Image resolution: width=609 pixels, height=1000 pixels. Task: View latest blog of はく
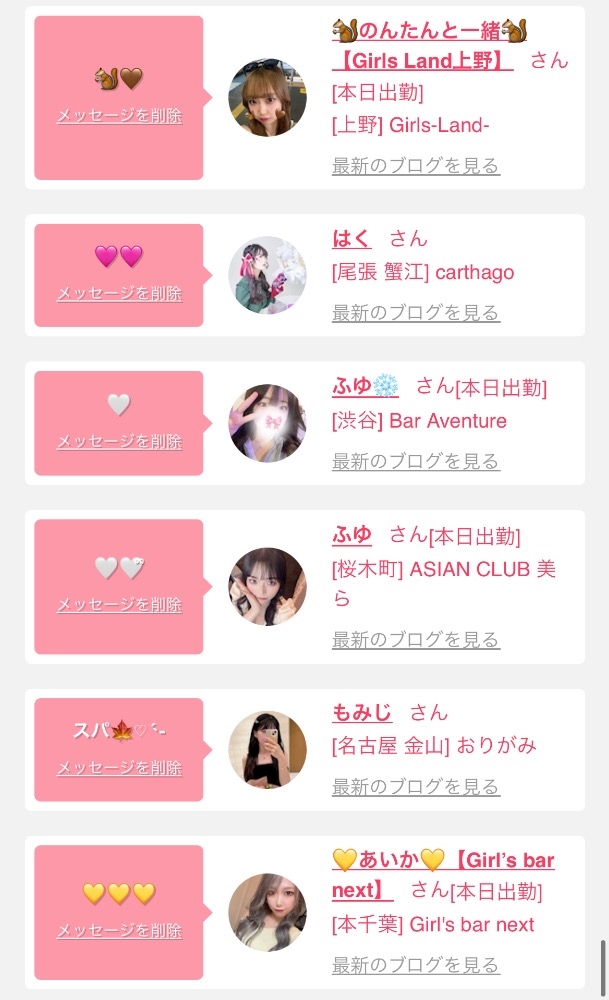[x=415, y=313]
